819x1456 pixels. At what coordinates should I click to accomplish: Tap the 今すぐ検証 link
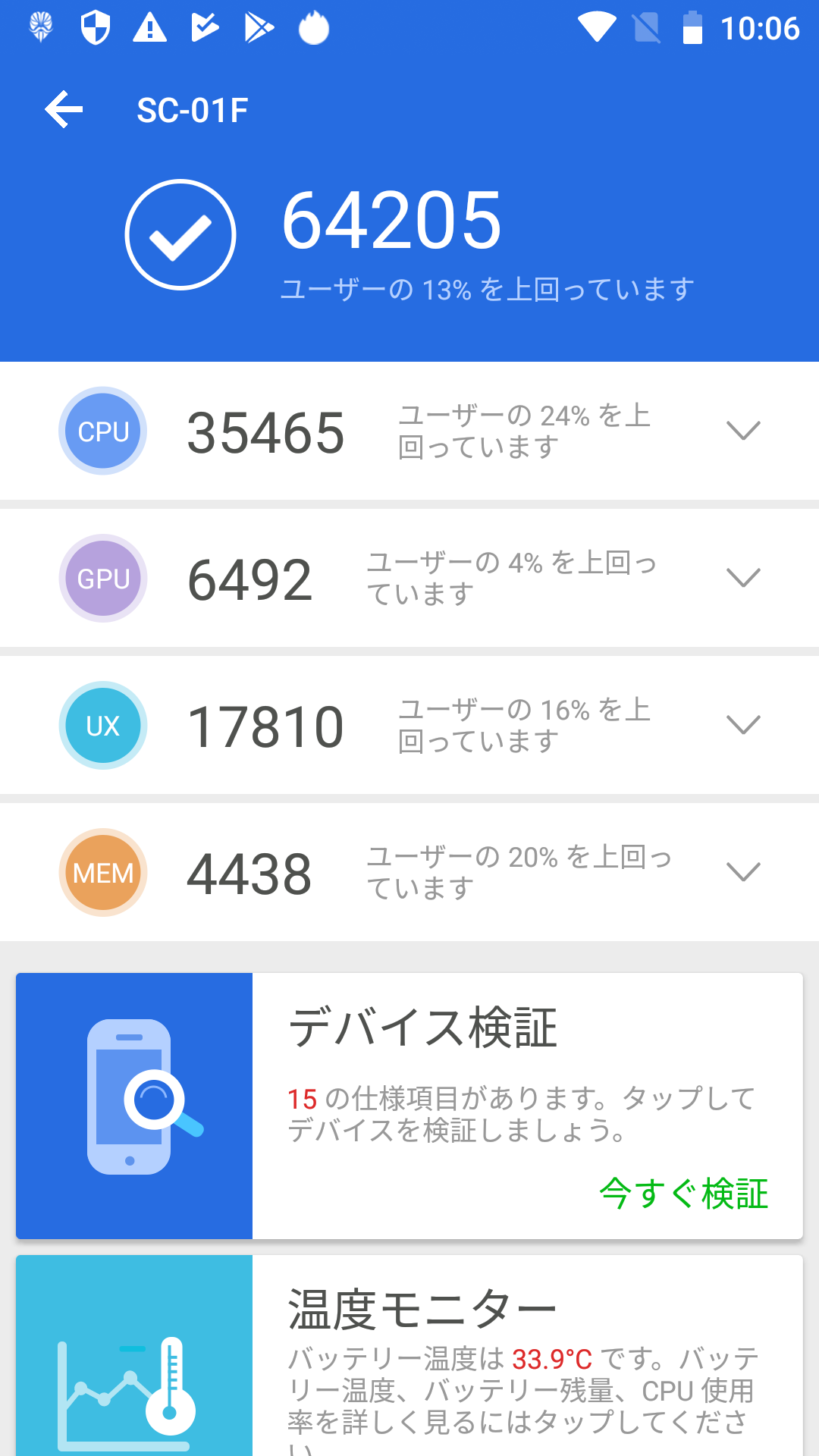tap(683, 1194)
